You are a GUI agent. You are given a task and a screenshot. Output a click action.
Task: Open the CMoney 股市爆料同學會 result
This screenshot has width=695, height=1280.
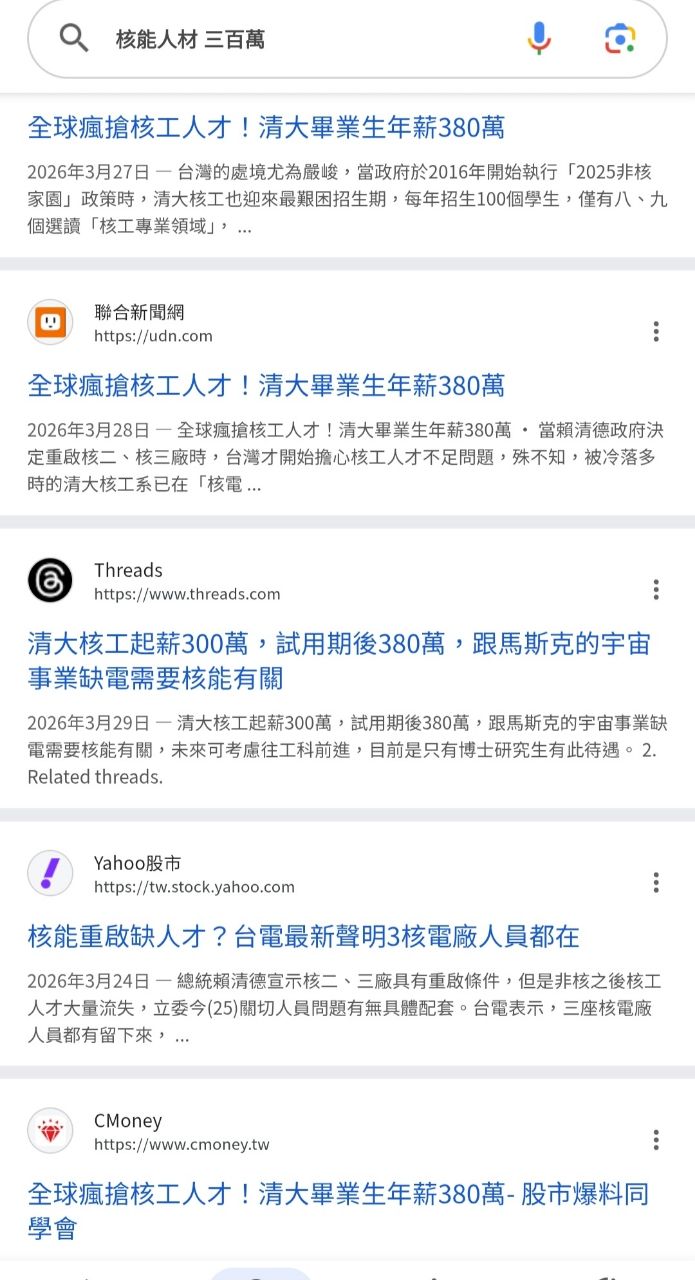click(x=338, y=1210)
